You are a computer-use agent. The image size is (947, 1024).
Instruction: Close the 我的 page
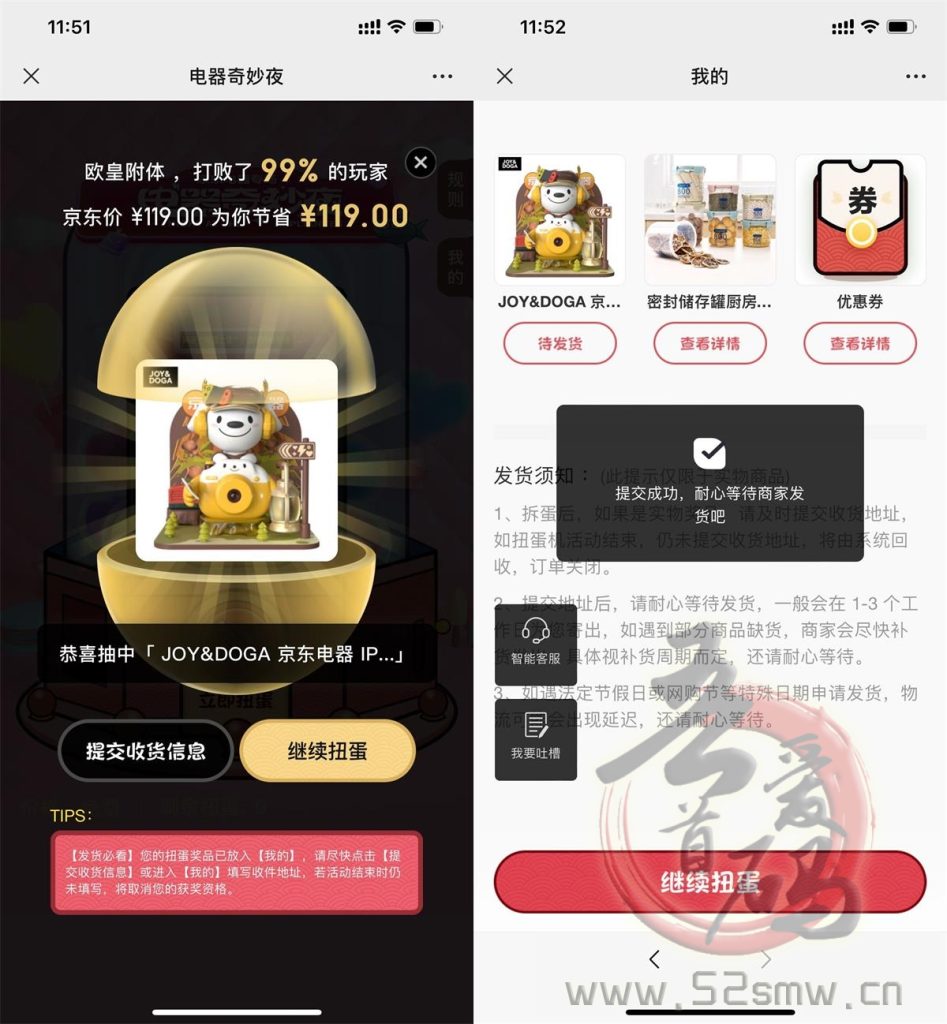coord(505,76)
